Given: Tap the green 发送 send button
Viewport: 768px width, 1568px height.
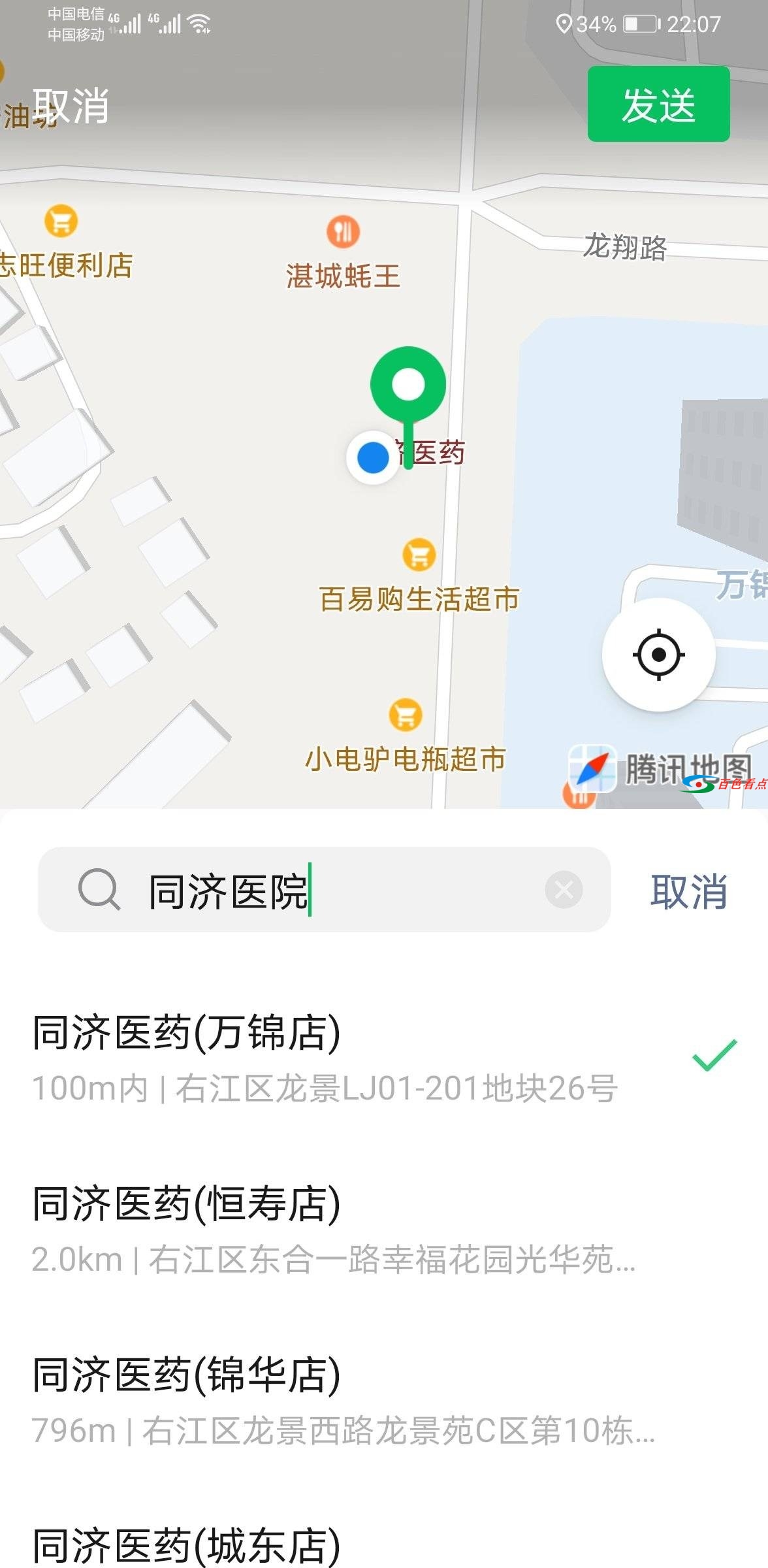Looking at the screenshot, I should click(x=658, y=105).
